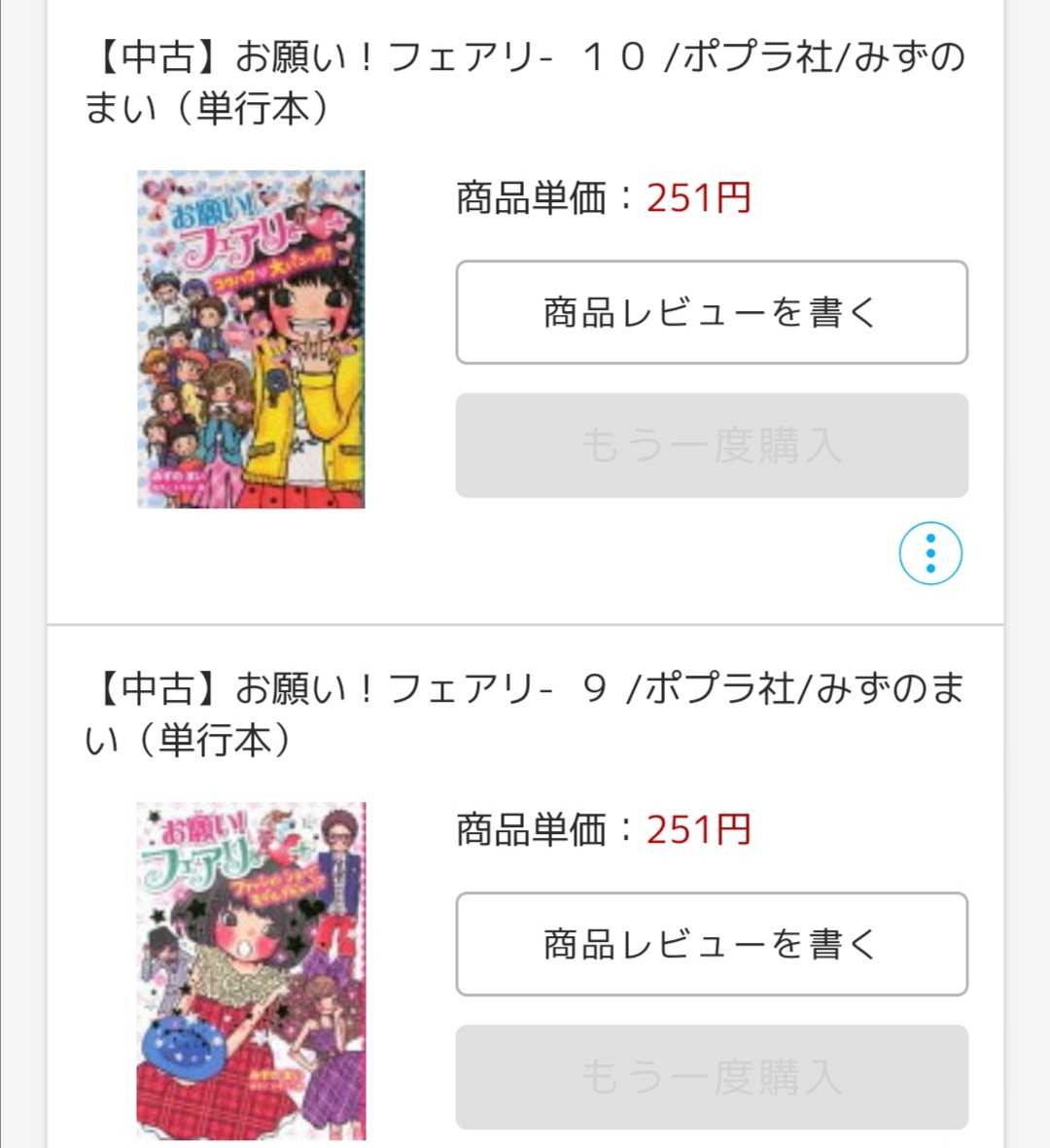
Task: Open the three-dot menu for フェアリー 10
Action: tap(930, 553)
